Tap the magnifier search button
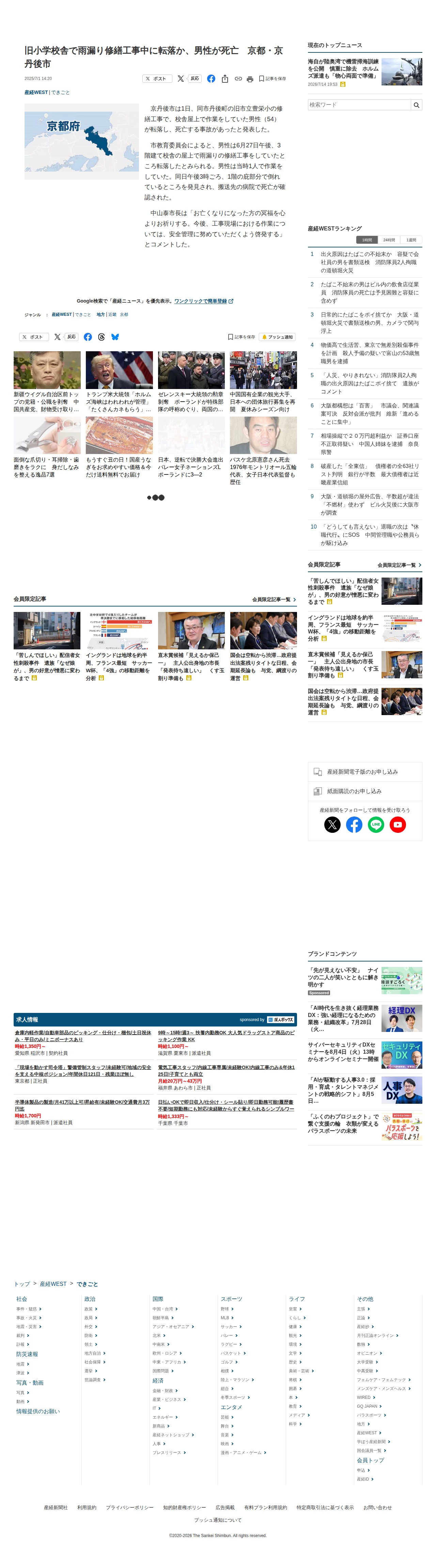Image resolution: width=436 pixels, height=1568 pixels. coord(417,105)
